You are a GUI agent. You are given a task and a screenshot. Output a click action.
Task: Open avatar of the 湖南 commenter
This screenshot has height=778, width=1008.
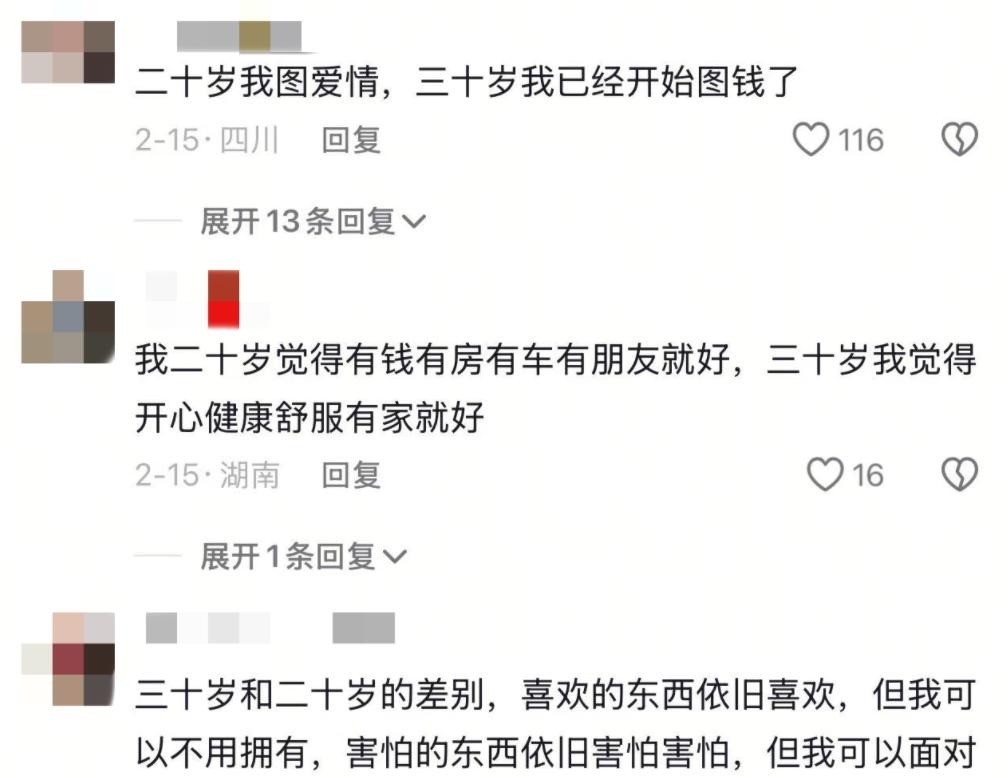tap(69, 316)
